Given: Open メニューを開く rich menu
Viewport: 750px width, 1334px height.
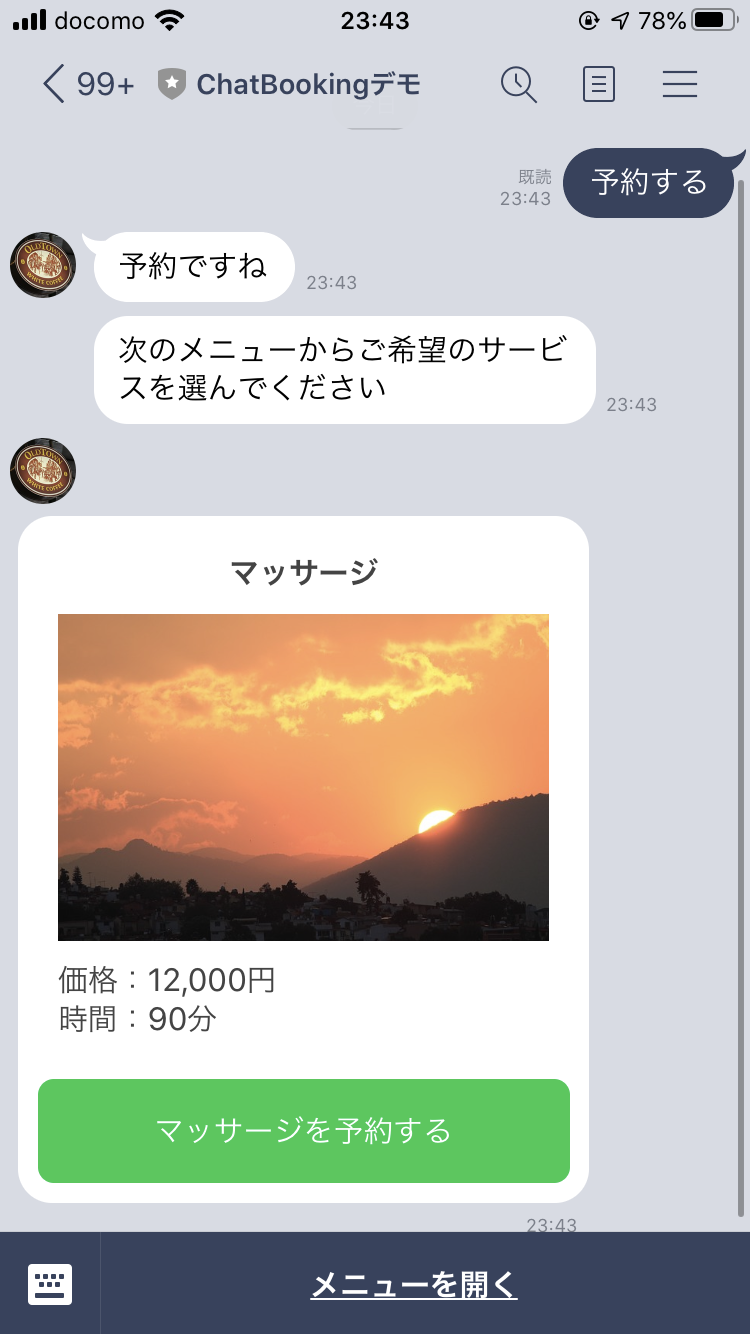Looking at the screenshot, I should tap(414, 1285).
